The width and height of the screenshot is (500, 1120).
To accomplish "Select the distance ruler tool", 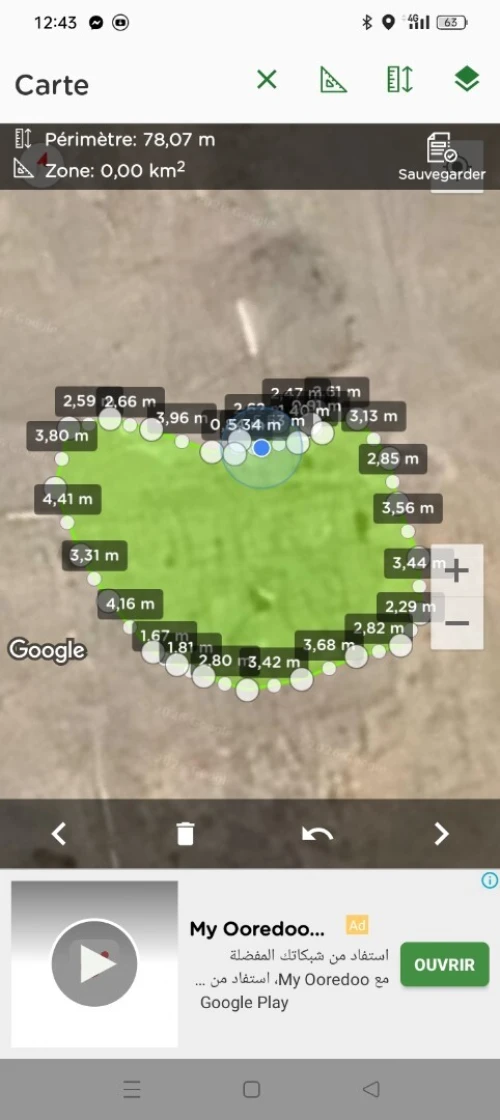I will tap(400, 79).
